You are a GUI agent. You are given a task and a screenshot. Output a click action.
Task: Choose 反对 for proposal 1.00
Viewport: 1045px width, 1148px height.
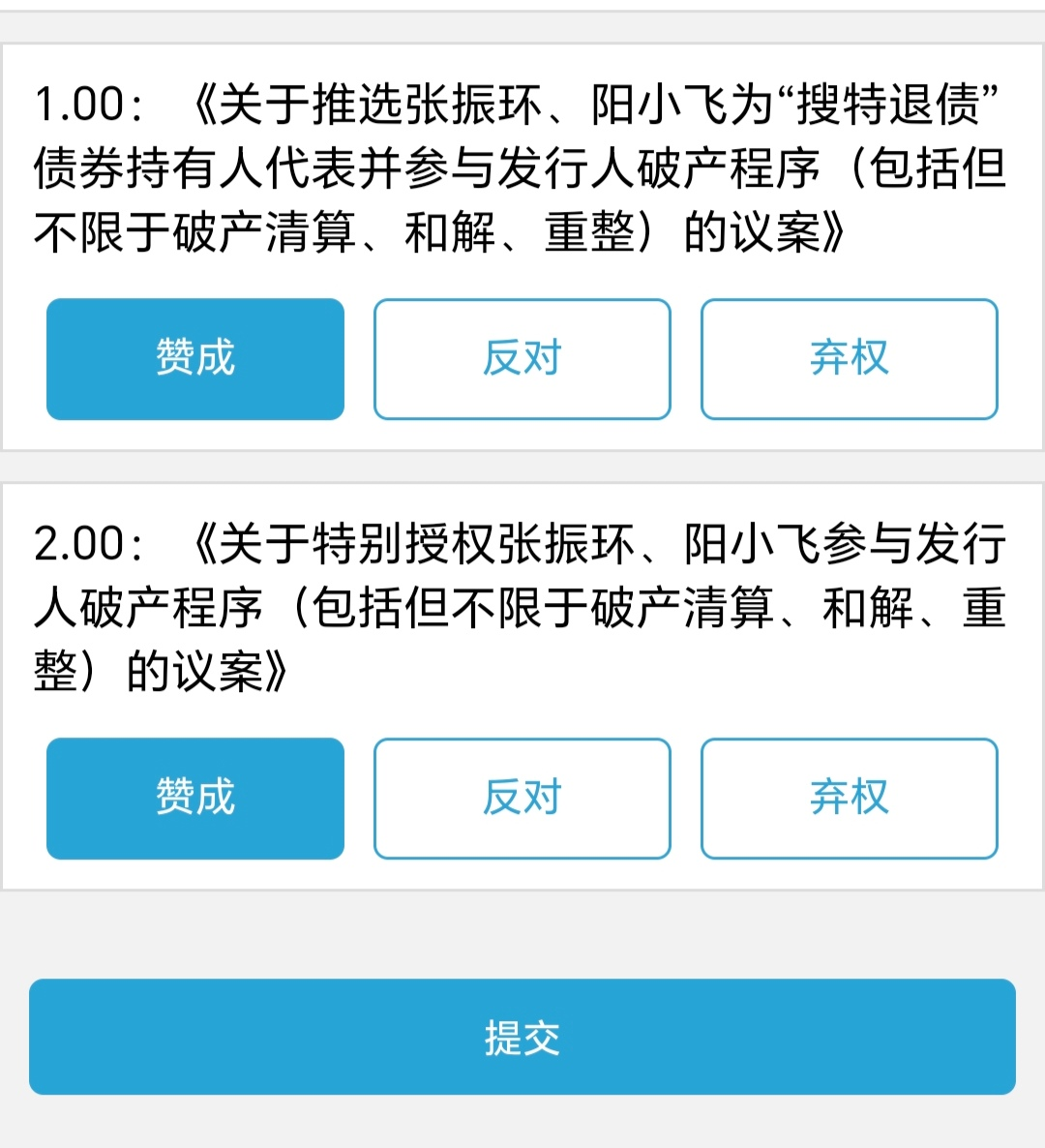522,359
